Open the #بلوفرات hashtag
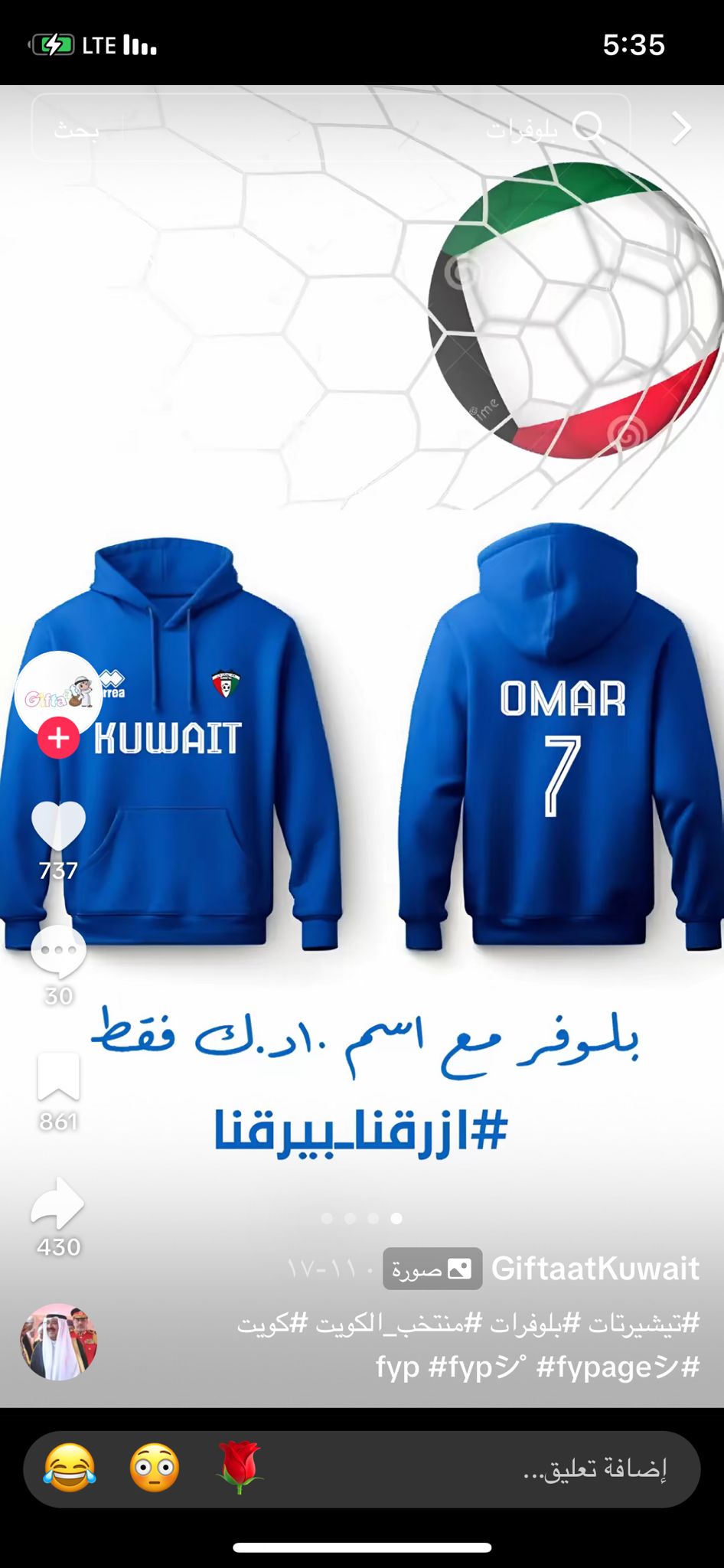 [529, 1324]
